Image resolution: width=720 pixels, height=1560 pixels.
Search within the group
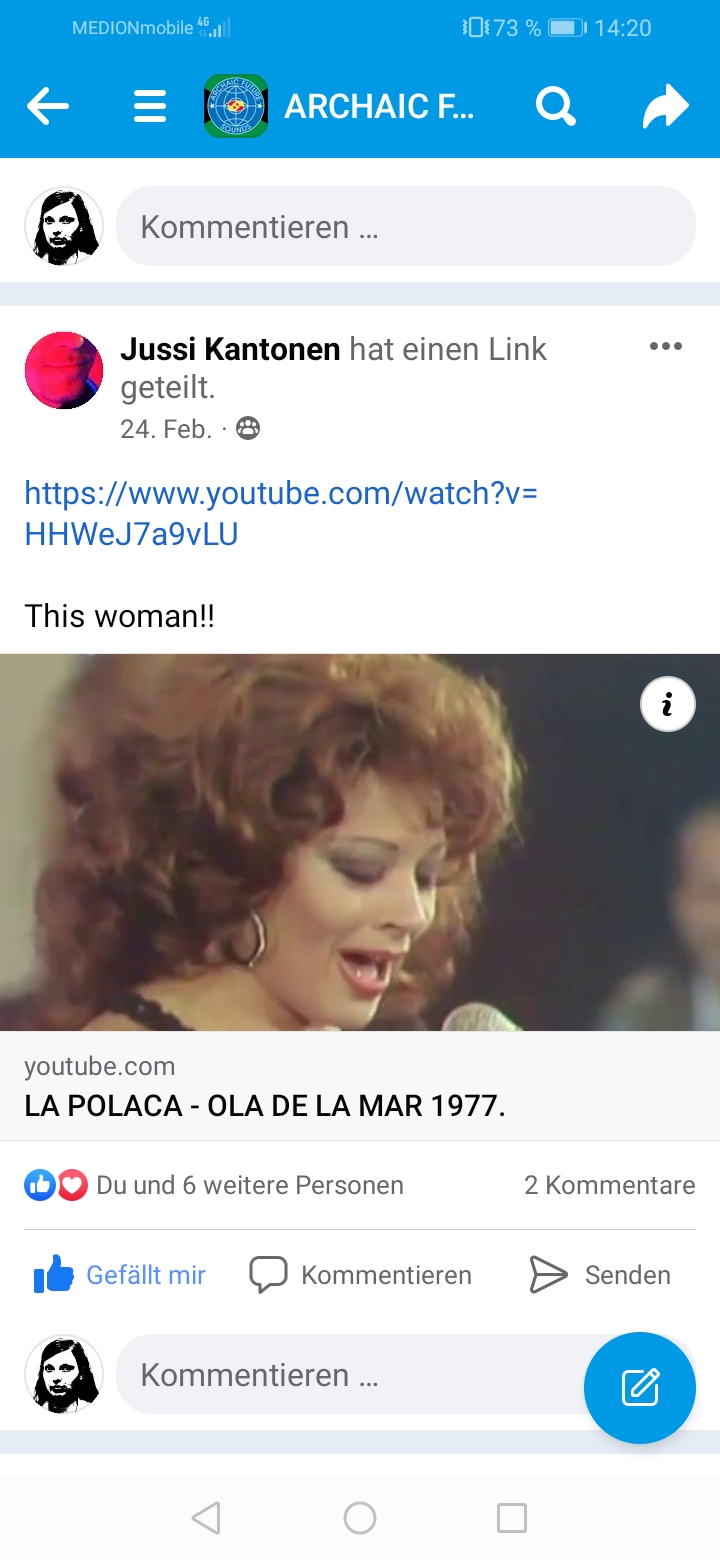tap(555, 105)
